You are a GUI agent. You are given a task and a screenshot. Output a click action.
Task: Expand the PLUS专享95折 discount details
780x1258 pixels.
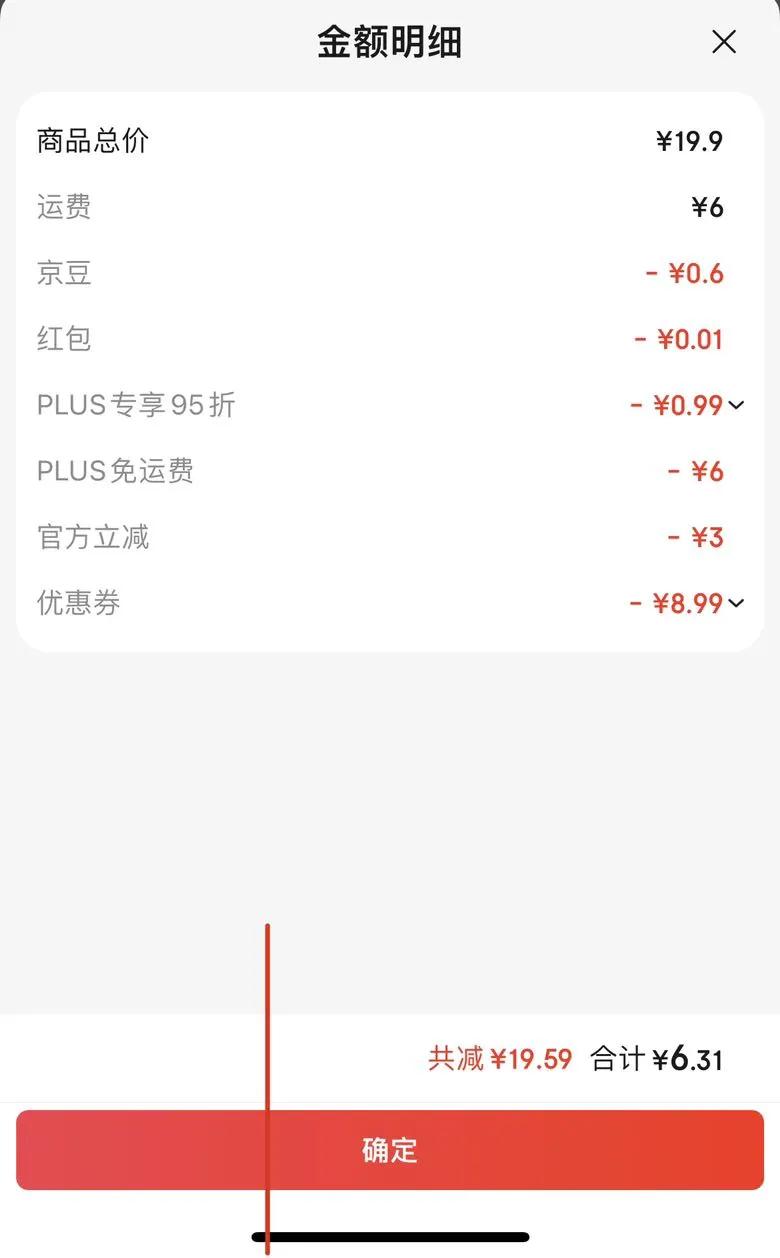coord(736,405)
